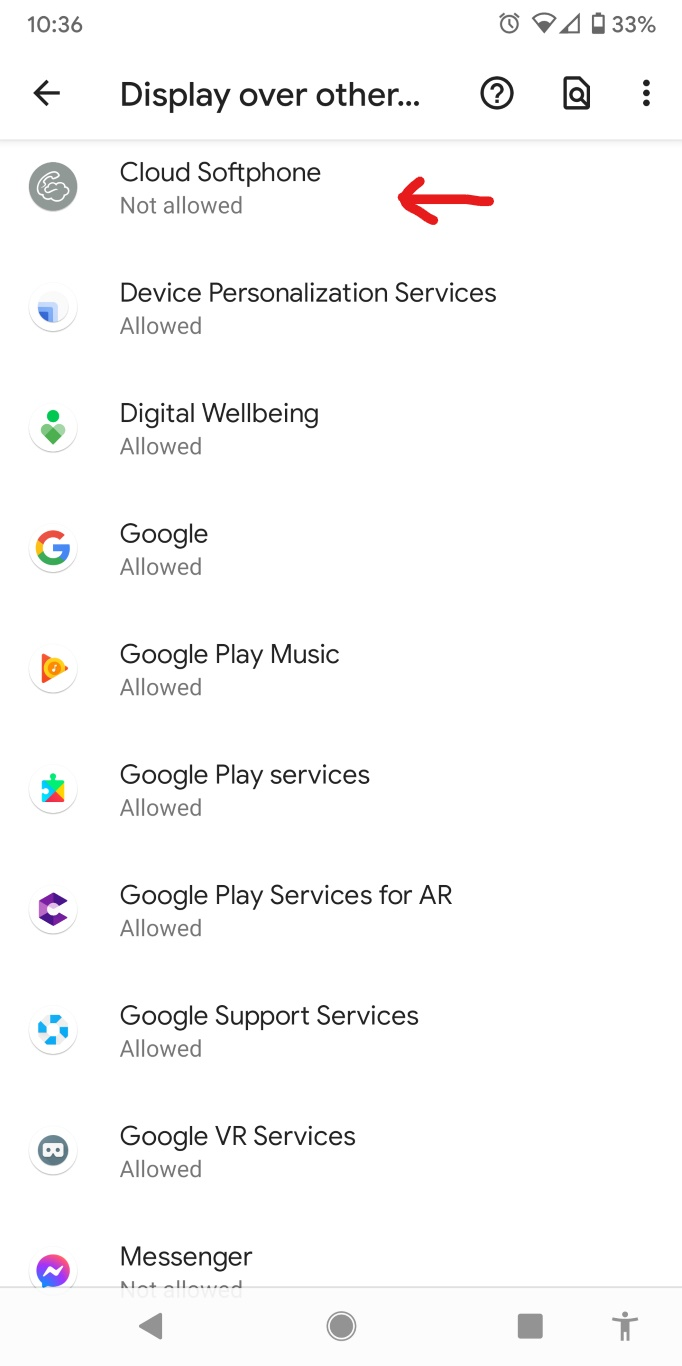The height and width of the screenshot is (1366, 682).
Task: Search the settings list
Action: pos(576,94)
